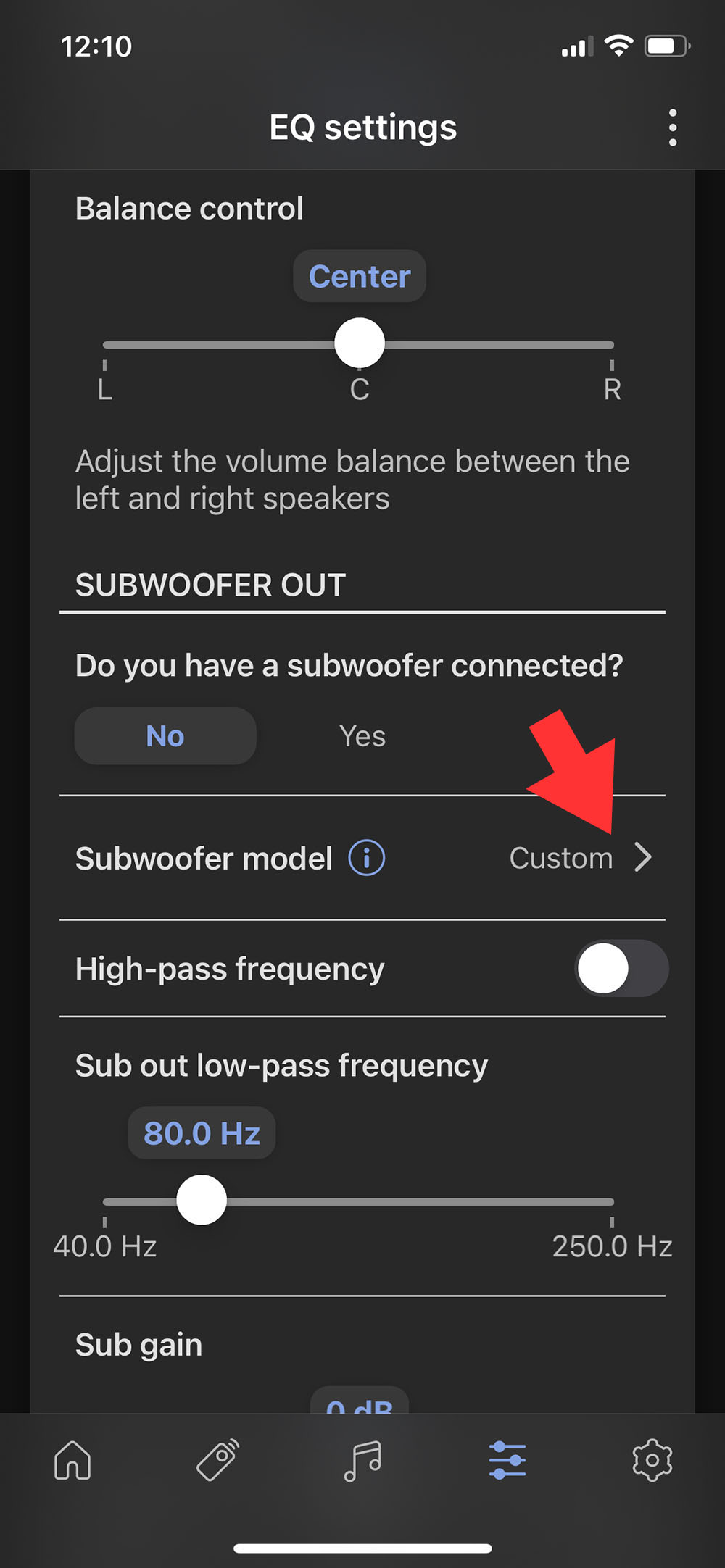
Task: Select No for subwoofer connected
Action: 165,736
